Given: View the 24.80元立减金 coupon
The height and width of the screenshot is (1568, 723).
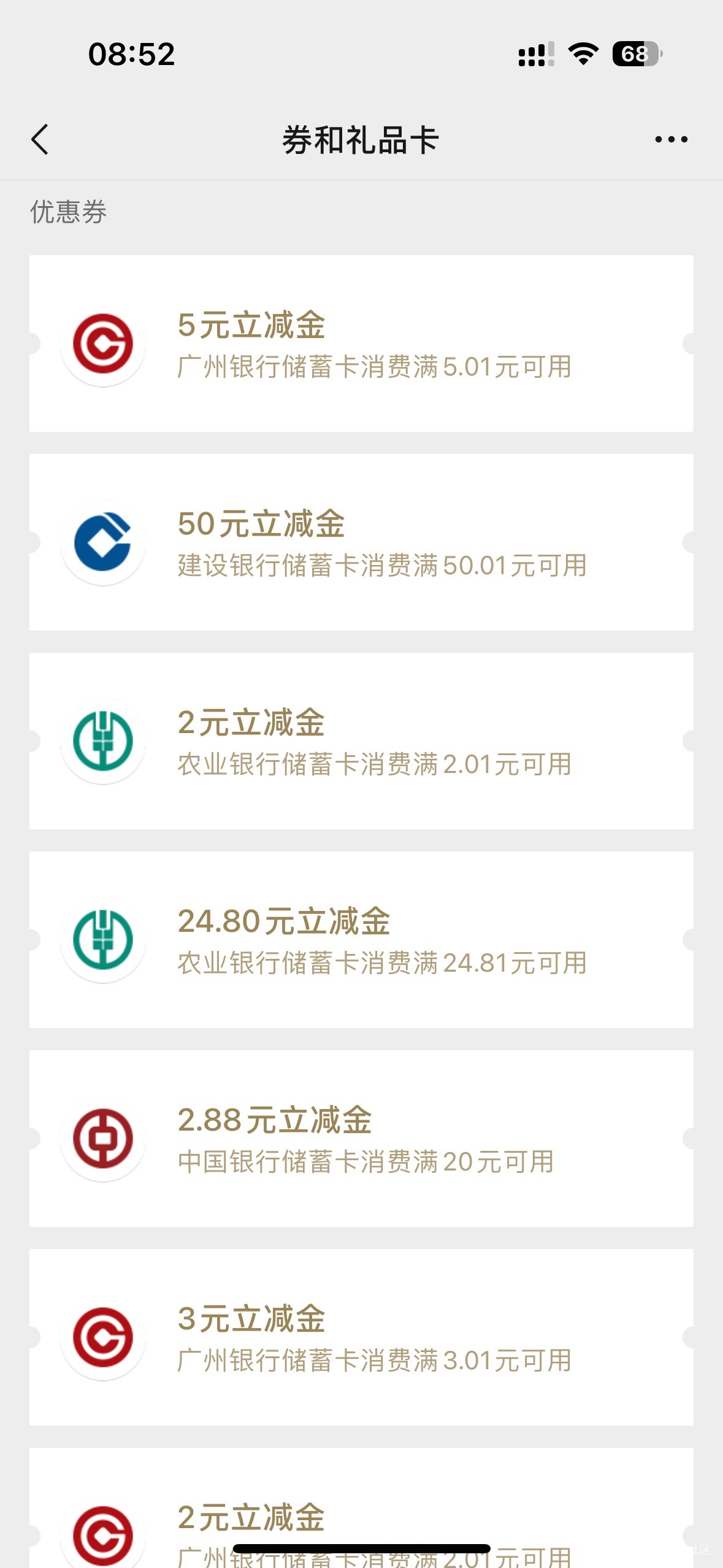Looking at the screenshot, I should [361, 940].
